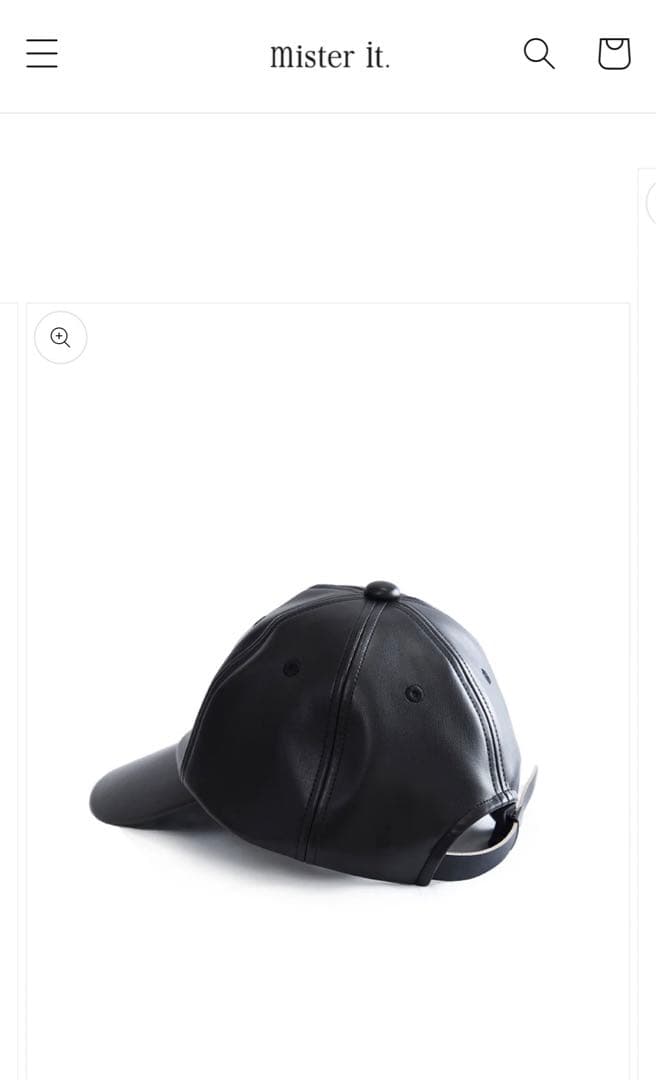The width and height of the screenshot is (656, 1080).
Task: View the shopping cart
Action: (x=613, y=54)
